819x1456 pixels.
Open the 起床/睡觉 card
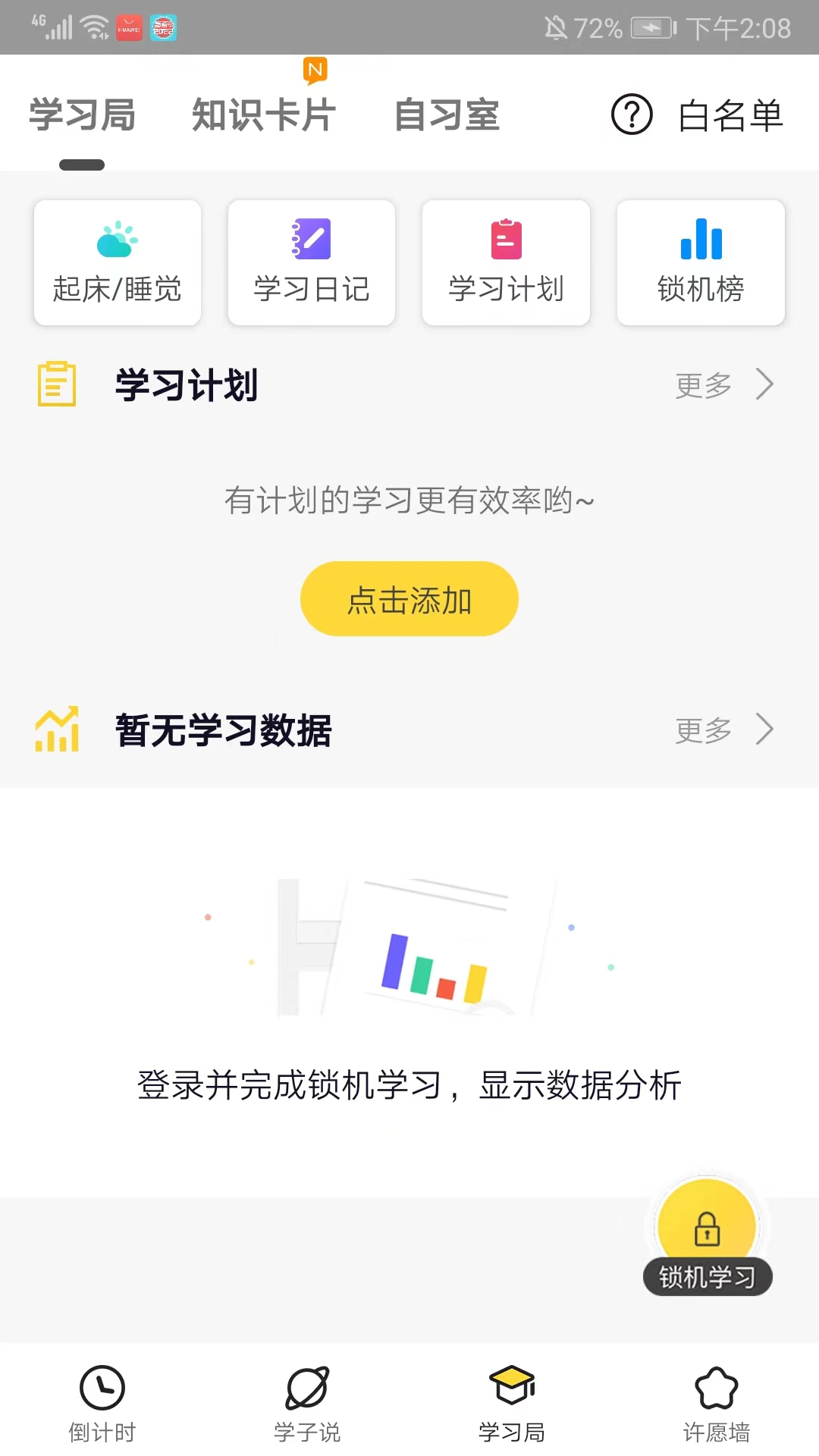point(118,262)
